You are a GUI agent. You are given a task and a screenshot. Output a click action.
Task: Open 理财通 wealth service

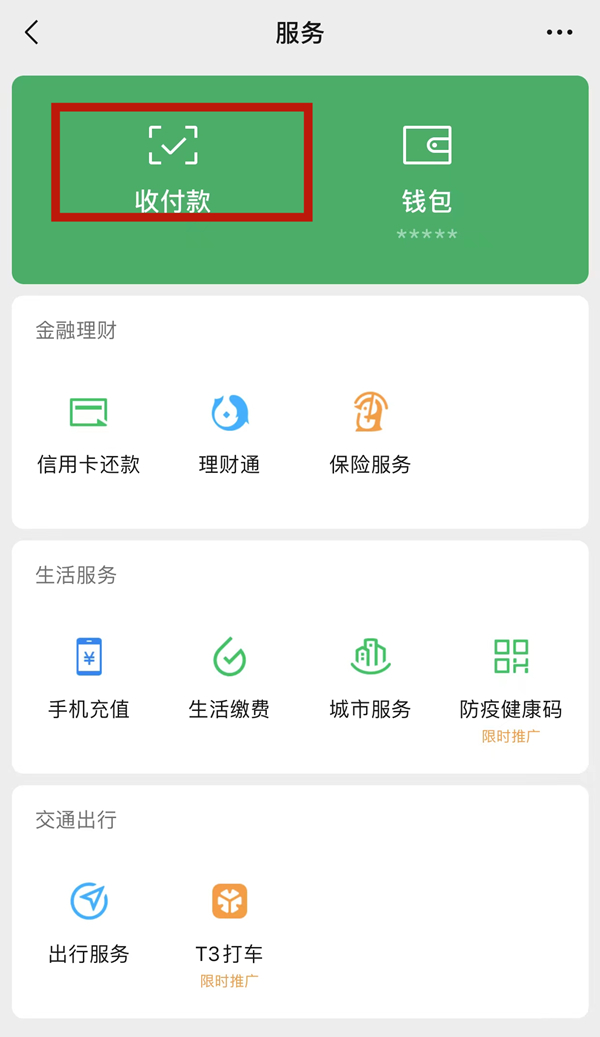229,430
